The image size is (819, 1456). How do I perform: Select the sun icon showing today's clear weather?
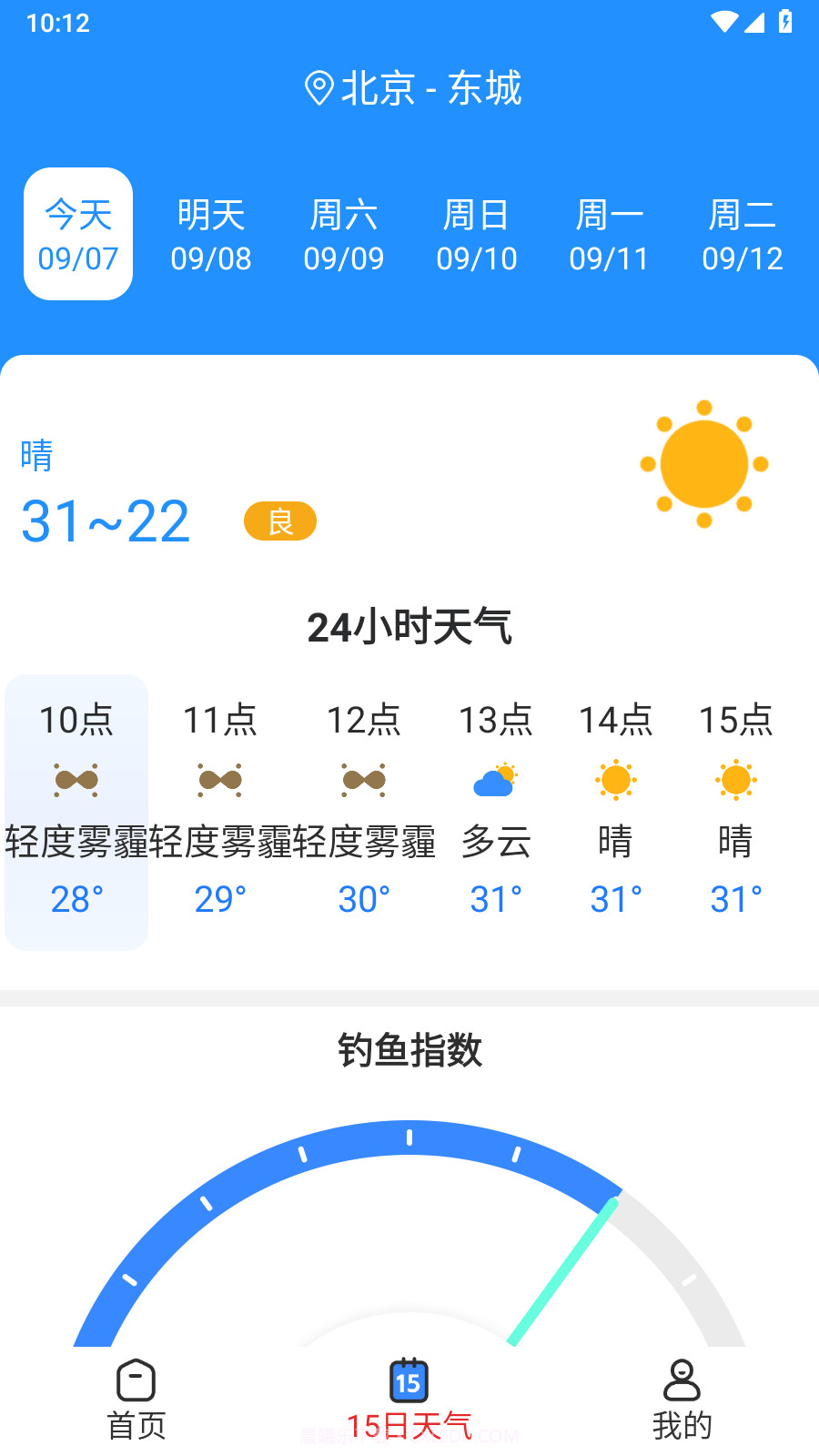click(x=704, y=462)
